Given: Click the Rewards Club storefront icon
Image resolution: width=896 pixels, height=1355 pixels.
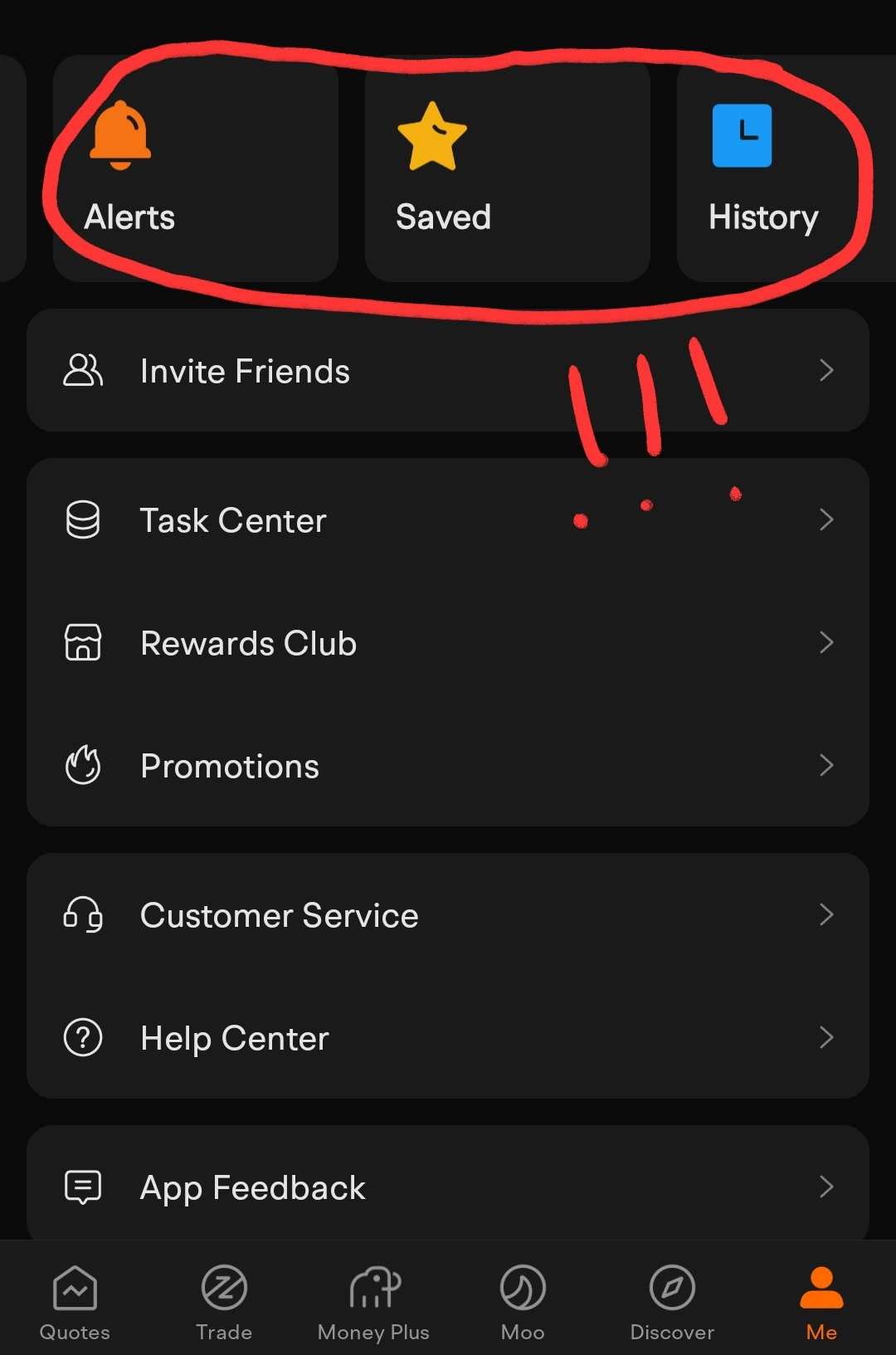Looking at the screenshot, I should click(x=82, y=642).
